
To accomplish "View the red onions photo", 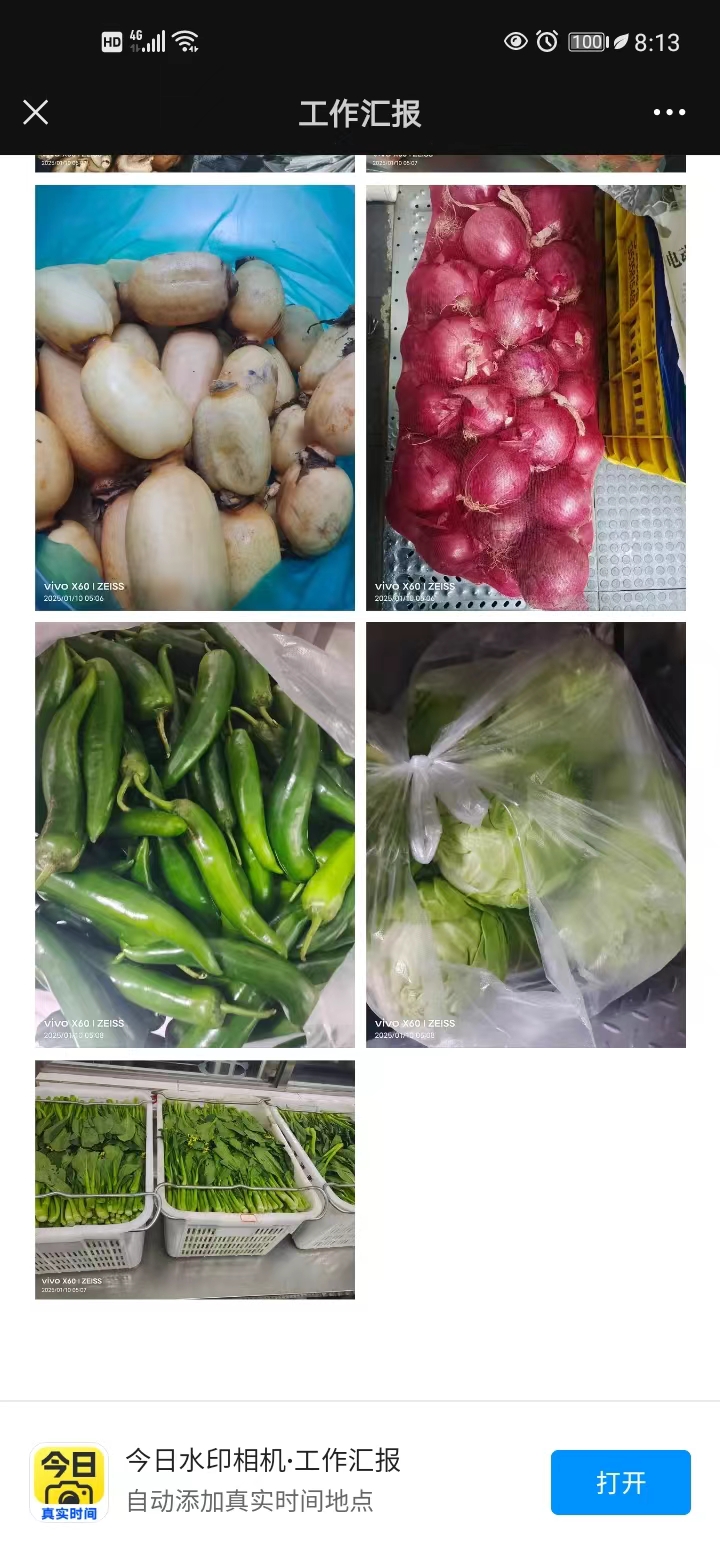I will (525, 397).
